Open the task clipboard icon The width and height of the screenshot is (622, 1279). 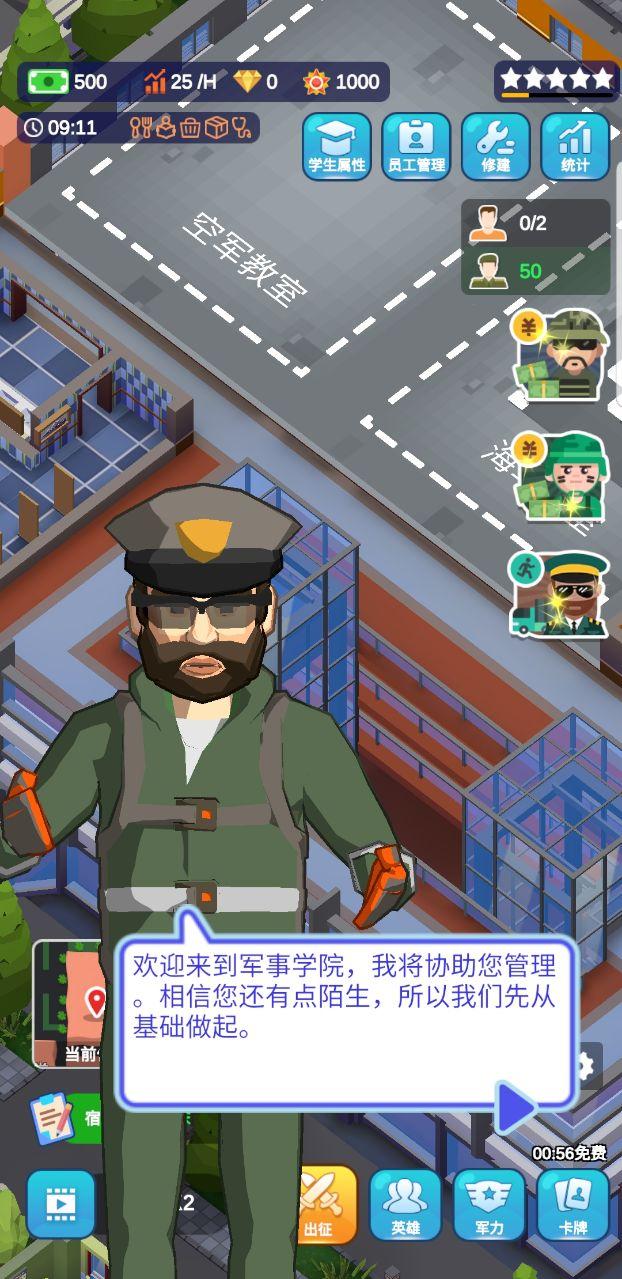click(52, 1118)
